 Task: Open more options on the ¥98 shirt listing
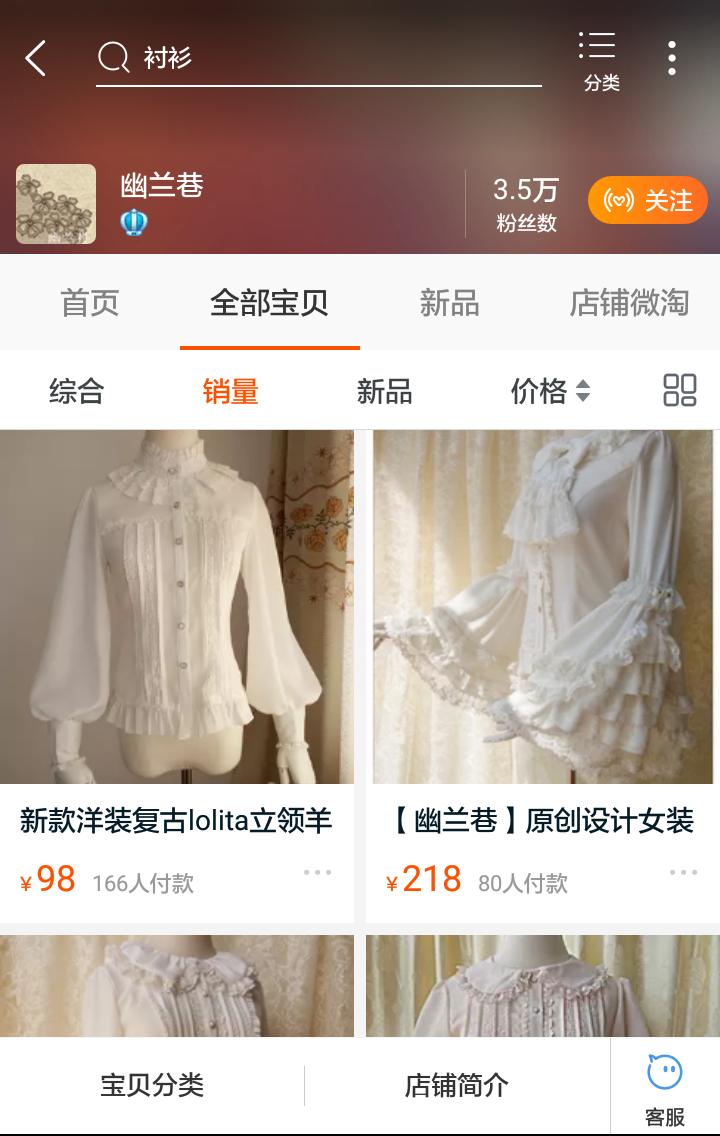click(319, 871)
